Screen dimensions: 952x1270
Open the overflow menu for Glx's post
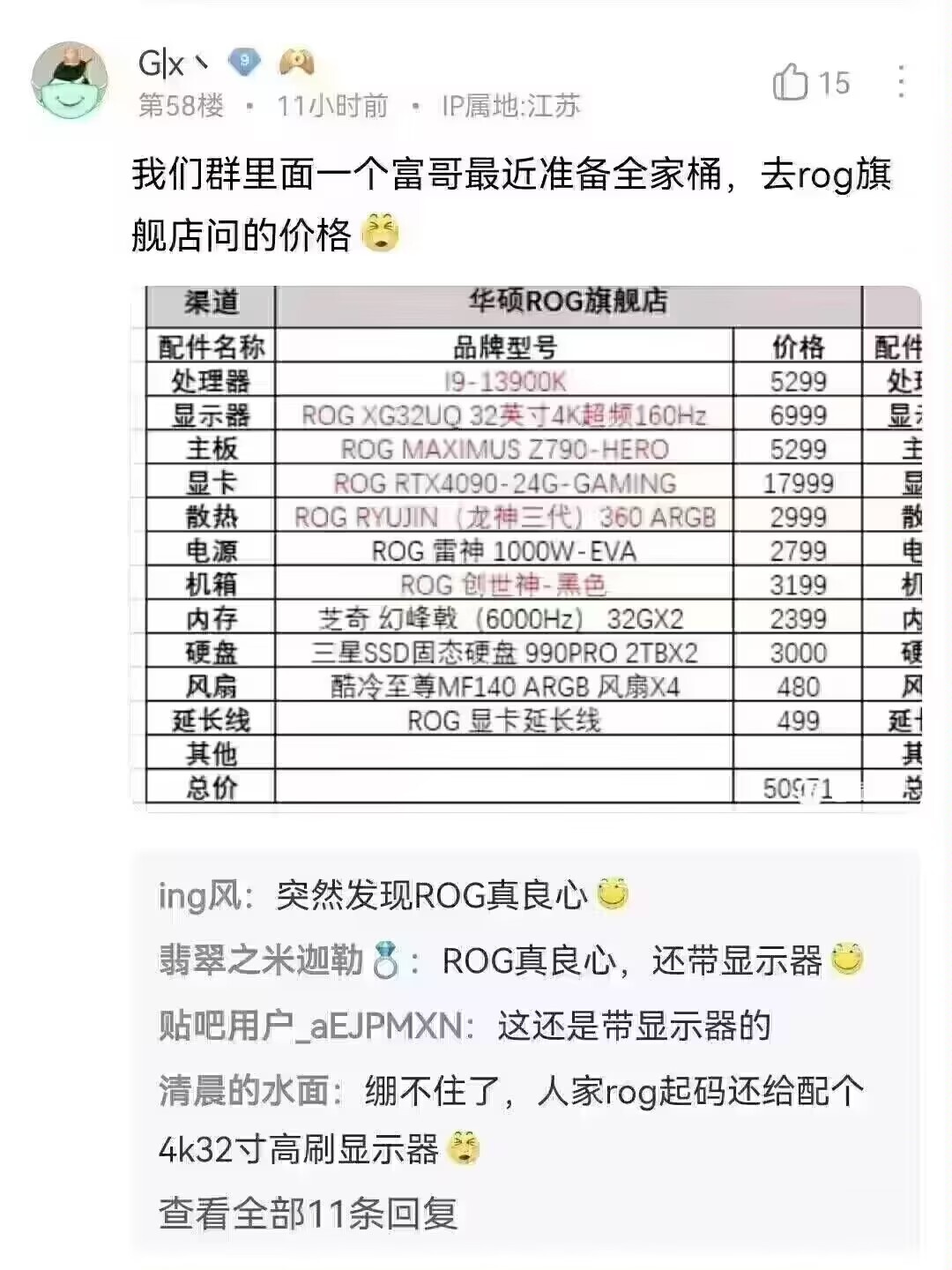tap(900, 82)
